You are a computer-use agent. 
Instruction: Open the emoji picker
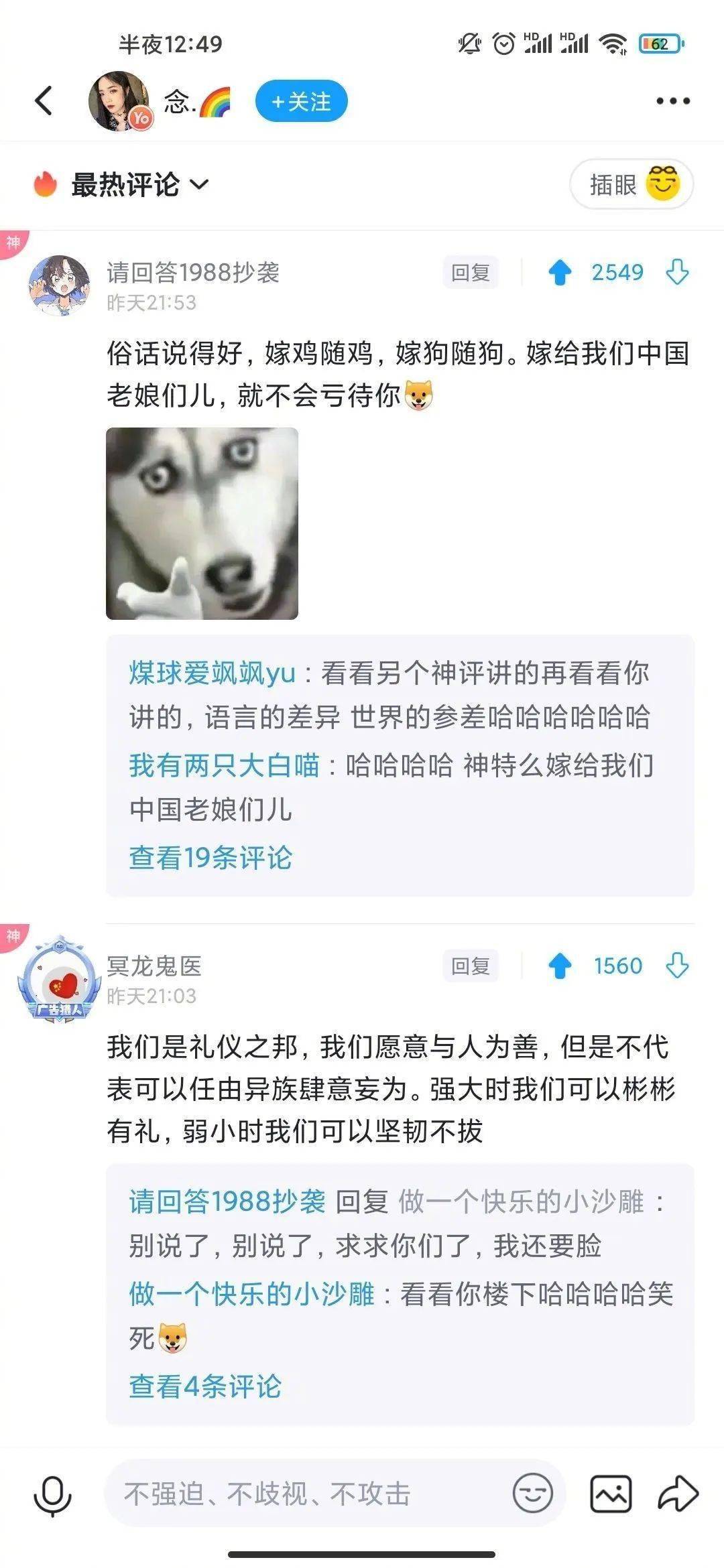click(533, 1495)
